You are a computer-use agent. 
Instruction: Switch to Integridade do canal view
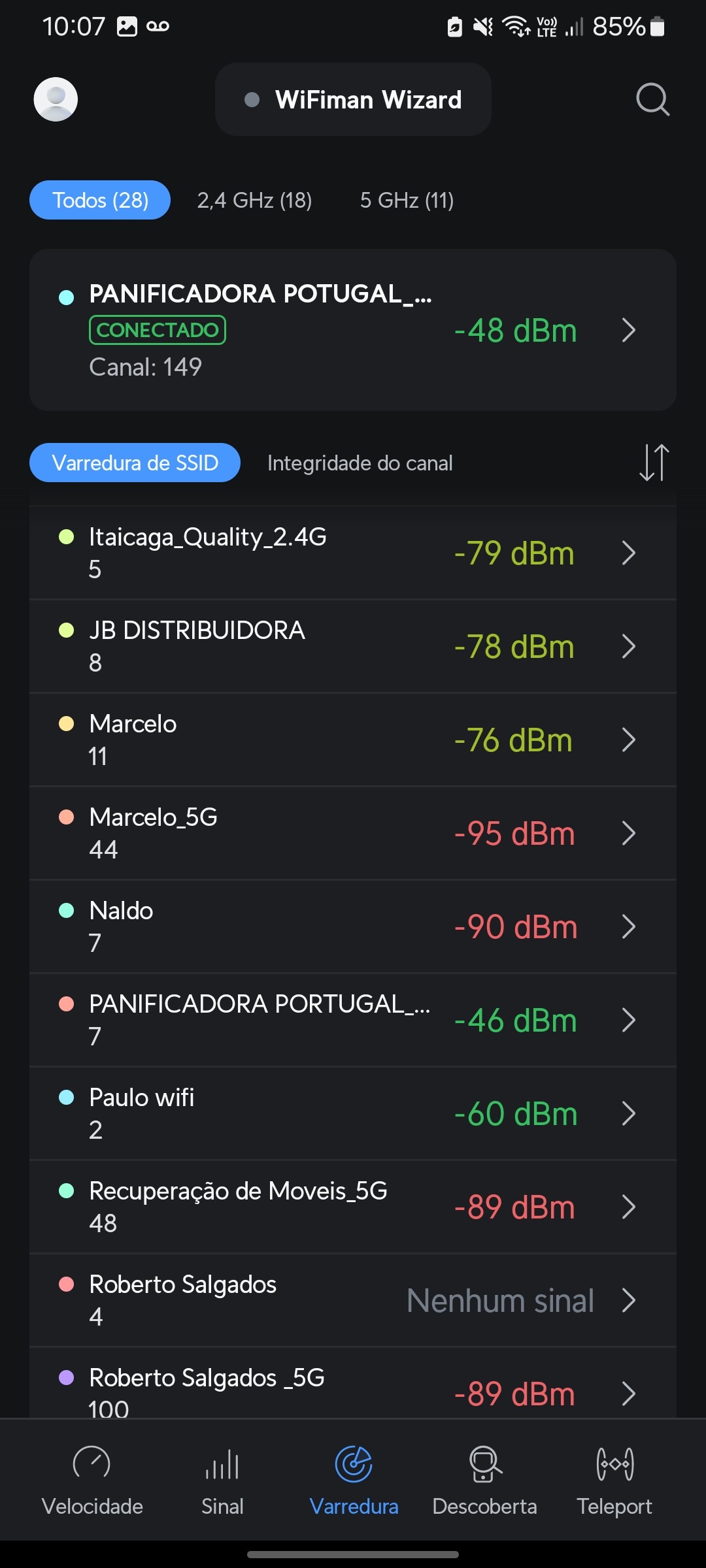tap(360, 463)
